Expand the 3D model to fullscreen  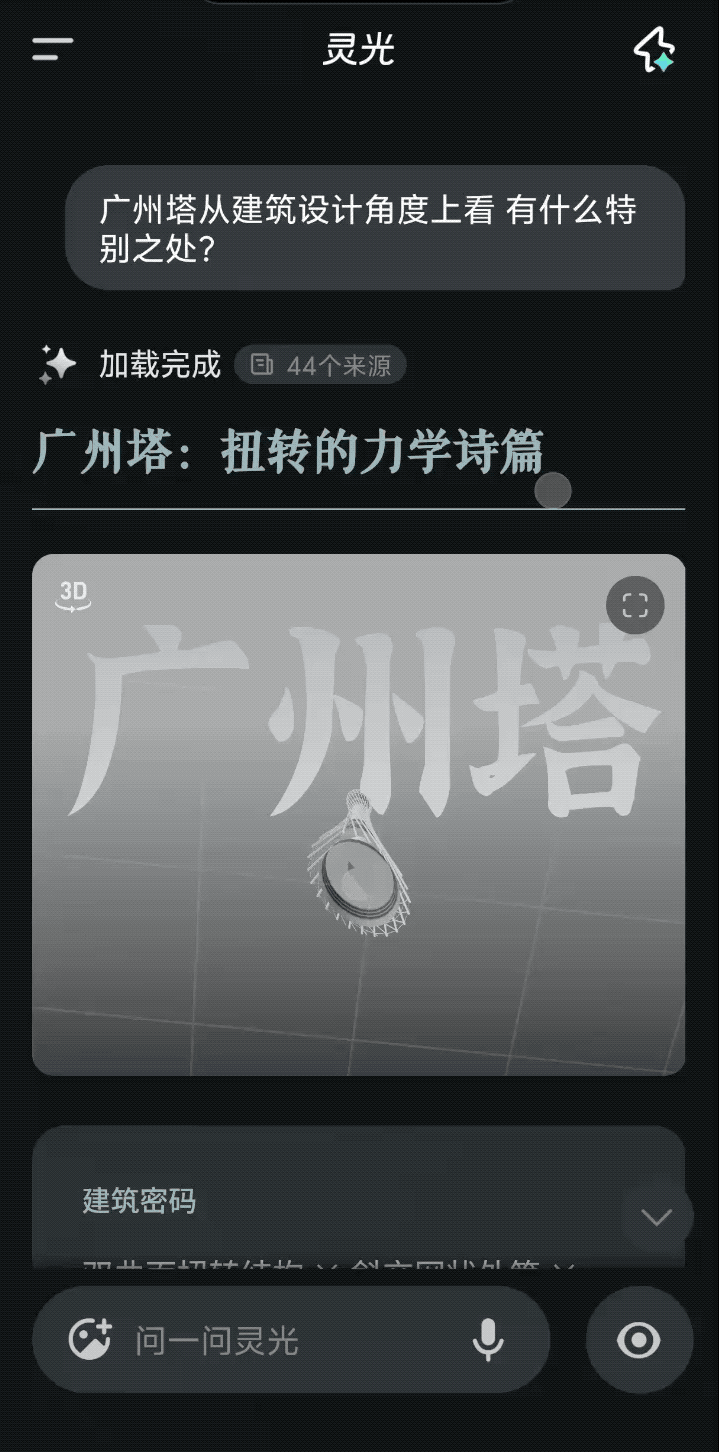[635, 605]
